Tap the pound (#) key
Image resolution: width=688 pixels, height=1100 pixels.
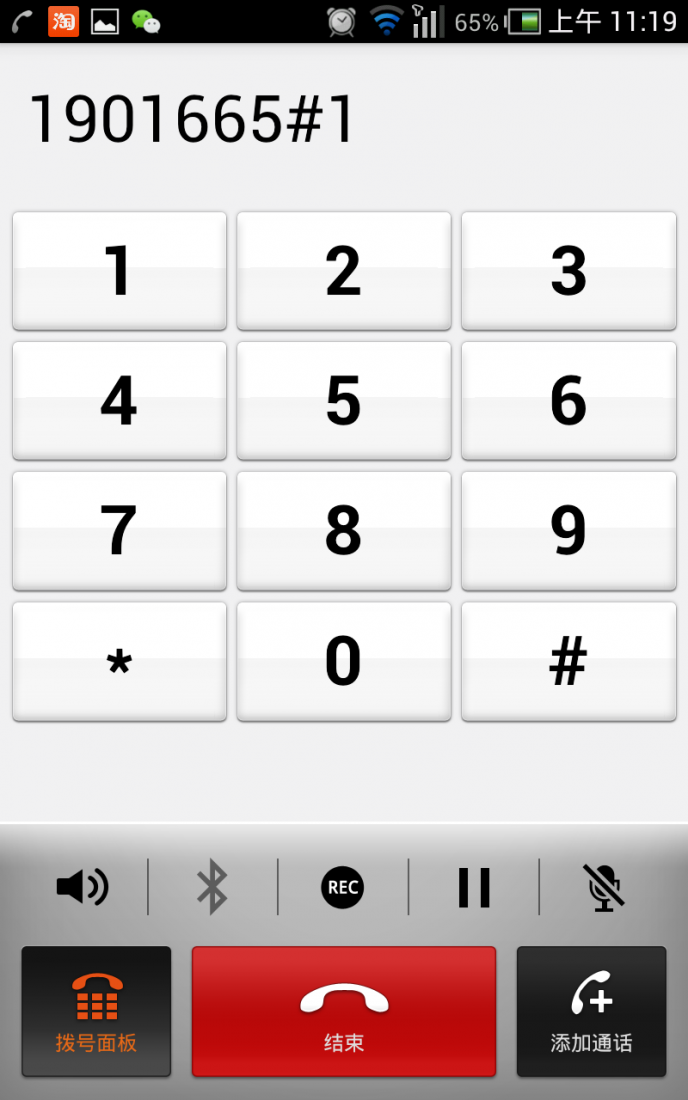coord(568,661)
